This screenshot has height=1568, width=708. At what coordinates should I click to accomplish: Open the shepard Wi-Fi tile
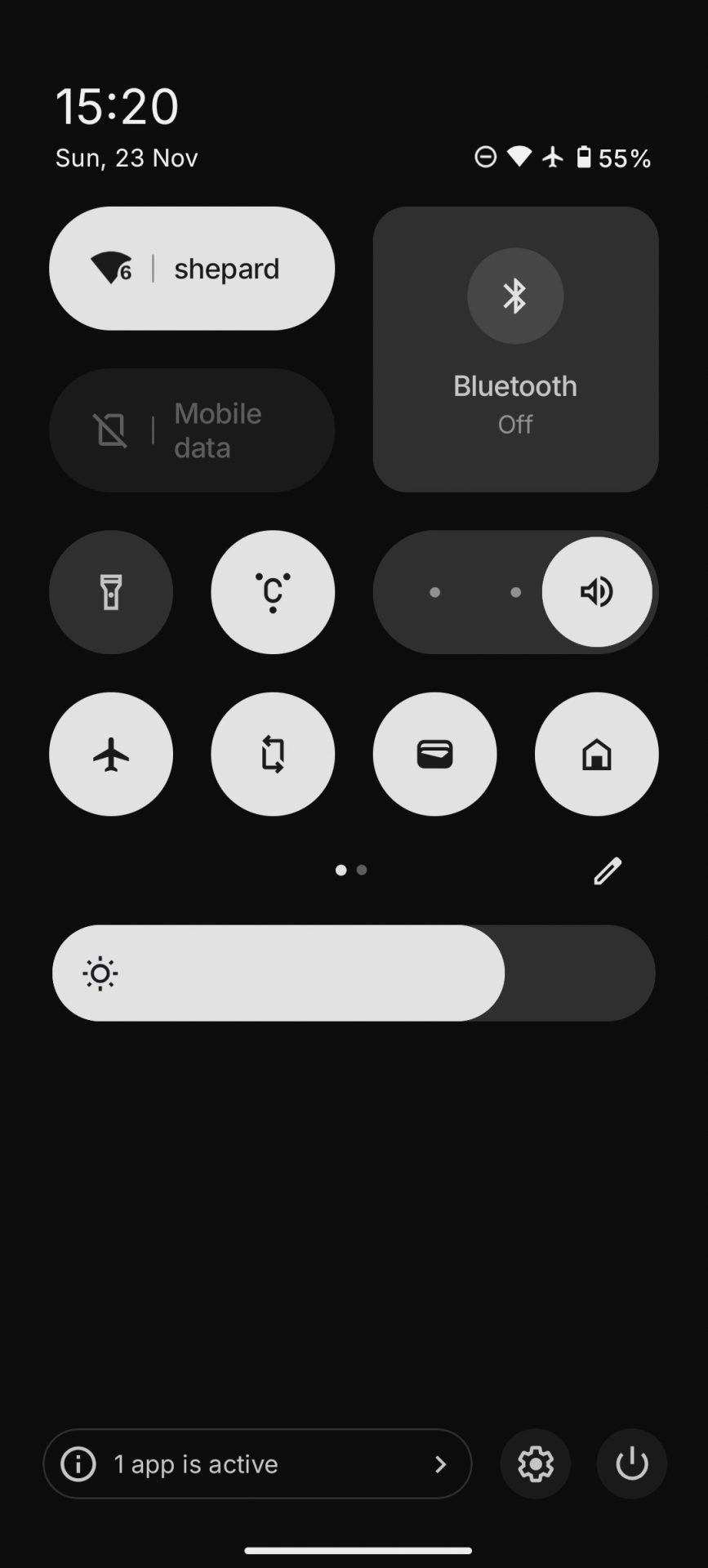pyautogui.click(x=192, y=268)
